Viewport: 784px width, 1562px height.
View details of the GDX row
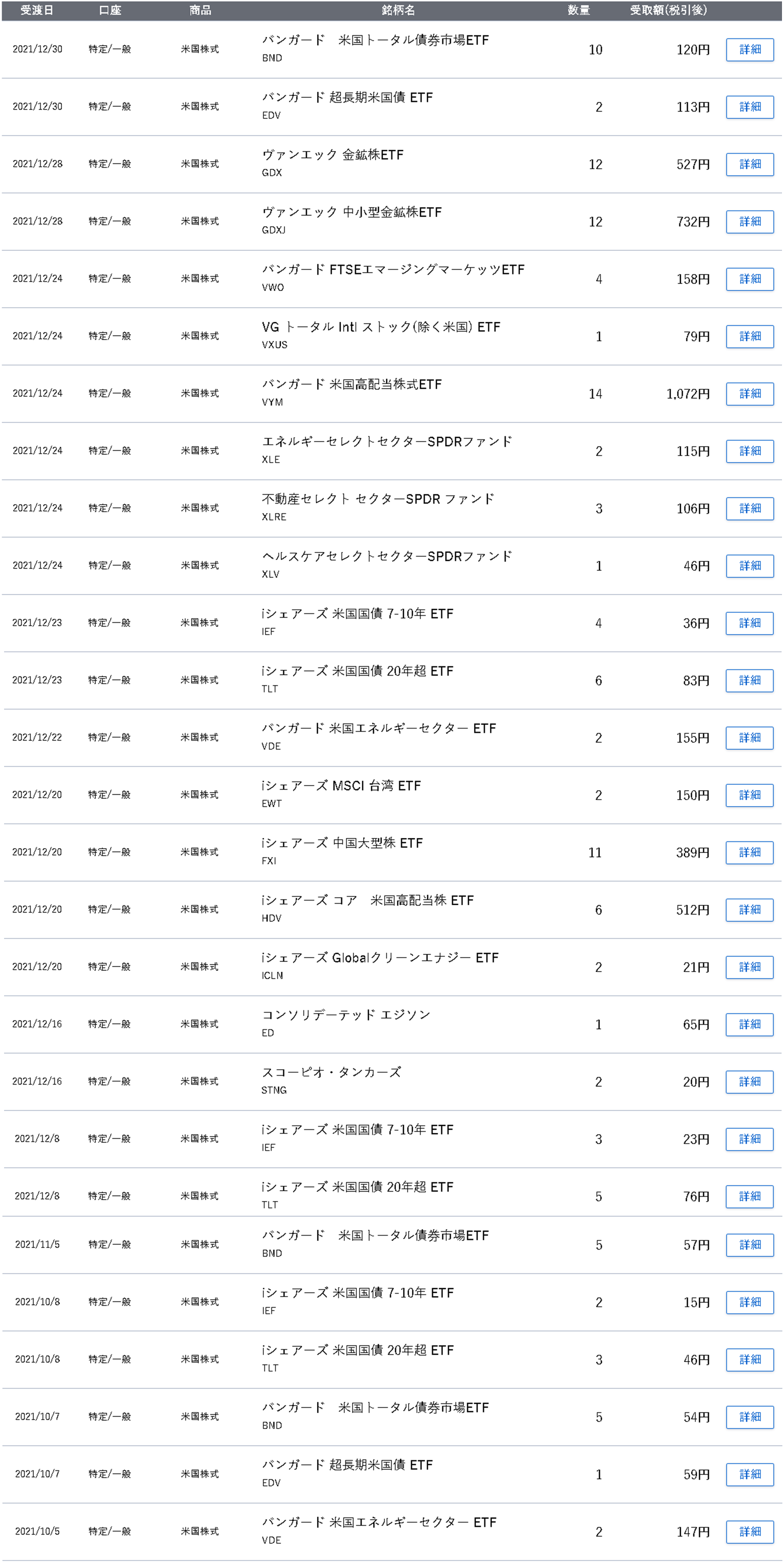(749, 164)
